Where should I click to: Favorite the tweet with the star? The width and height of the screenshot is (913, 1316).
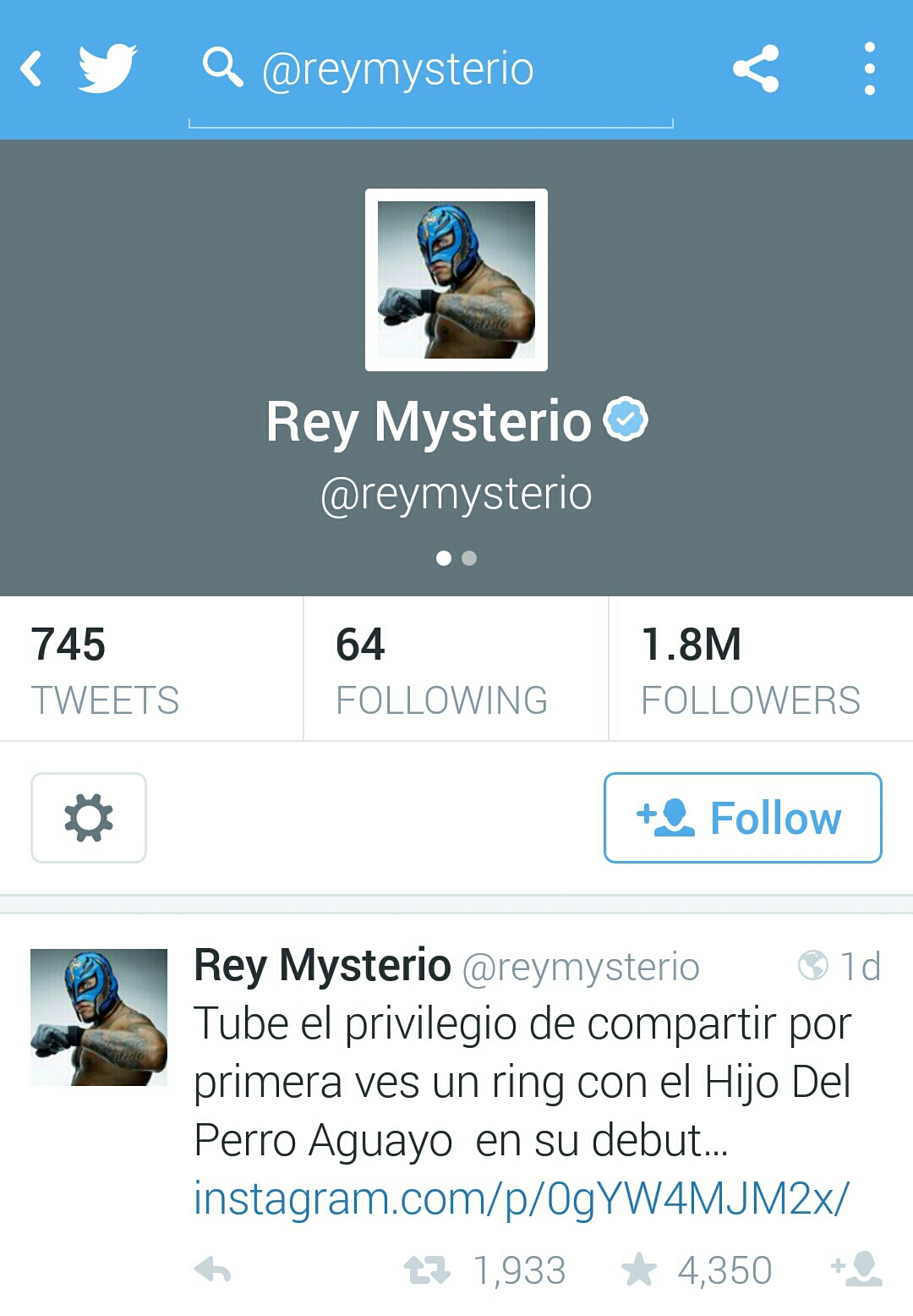(x=639, y=1269)
